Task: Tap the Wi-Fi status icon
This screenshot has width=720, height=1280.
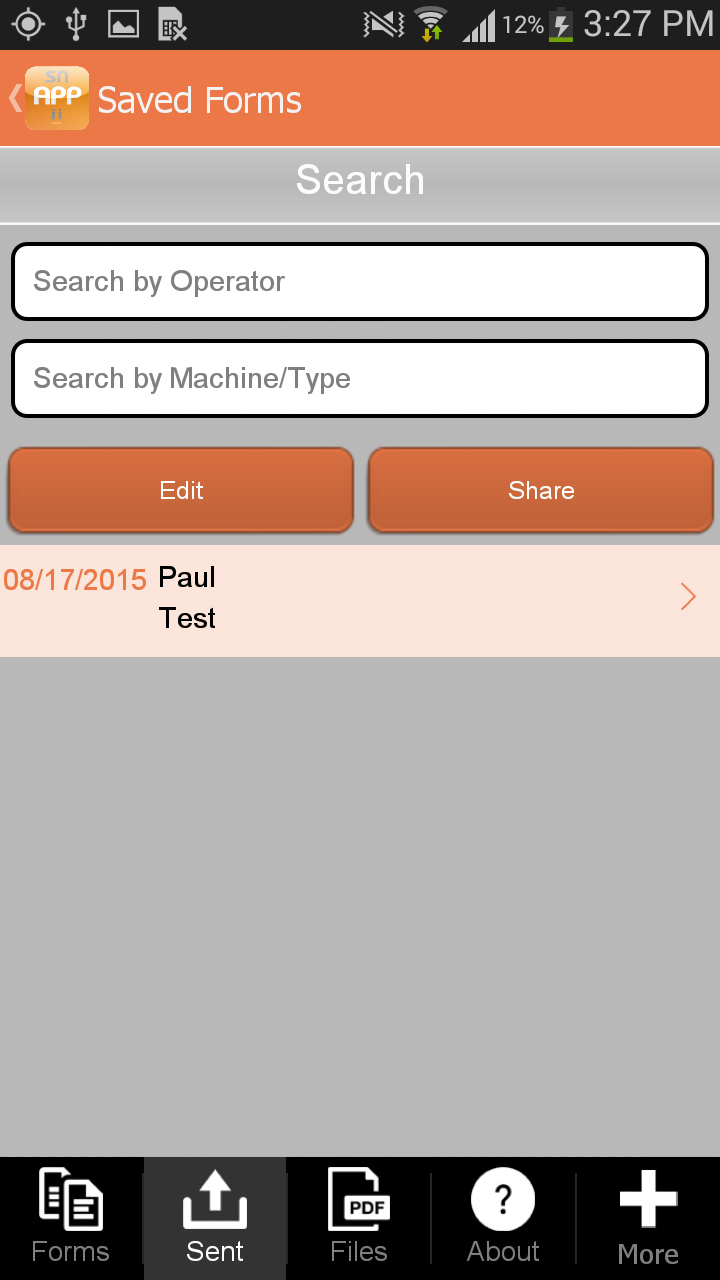Action: [x=432, y=22]
